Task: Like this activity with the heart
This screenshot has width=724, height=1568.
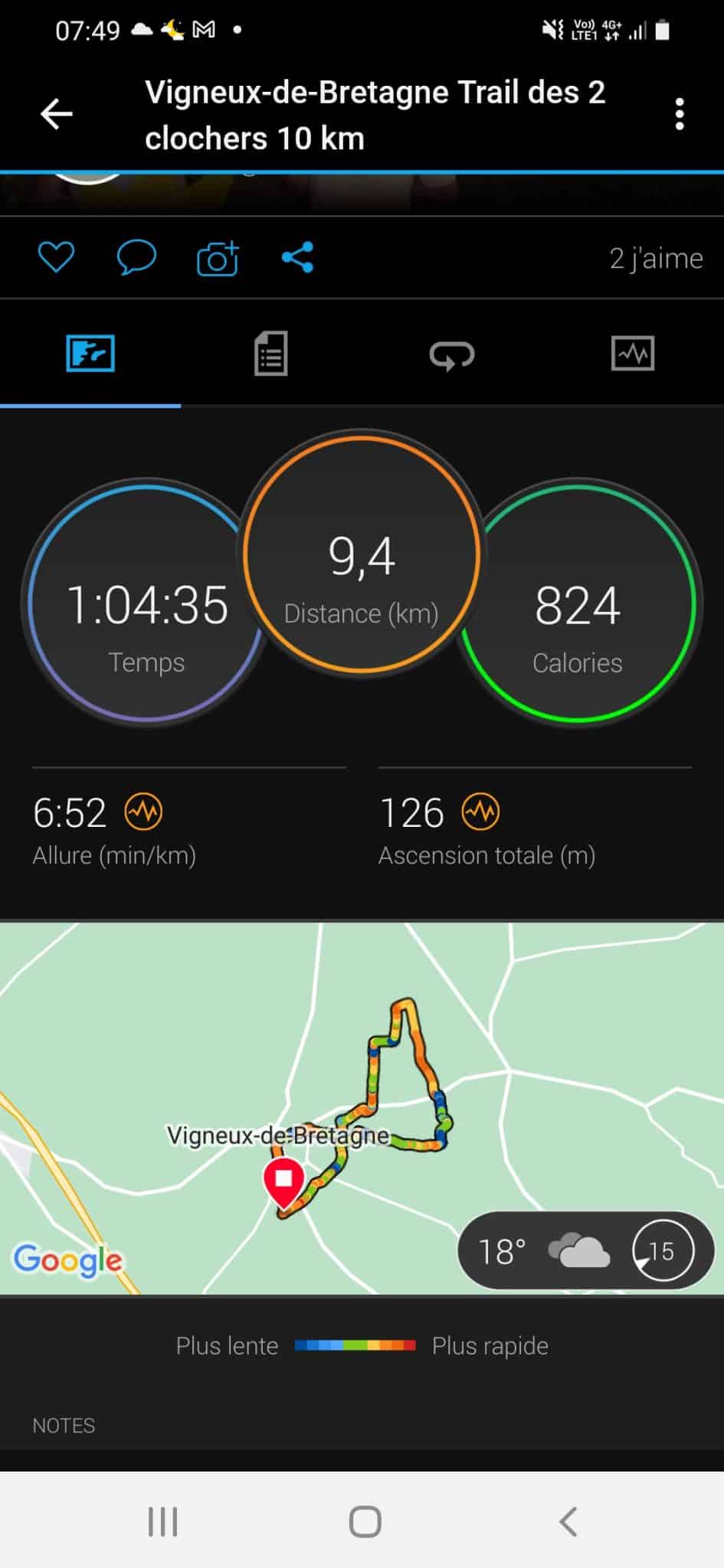Action: pos(56,257)
